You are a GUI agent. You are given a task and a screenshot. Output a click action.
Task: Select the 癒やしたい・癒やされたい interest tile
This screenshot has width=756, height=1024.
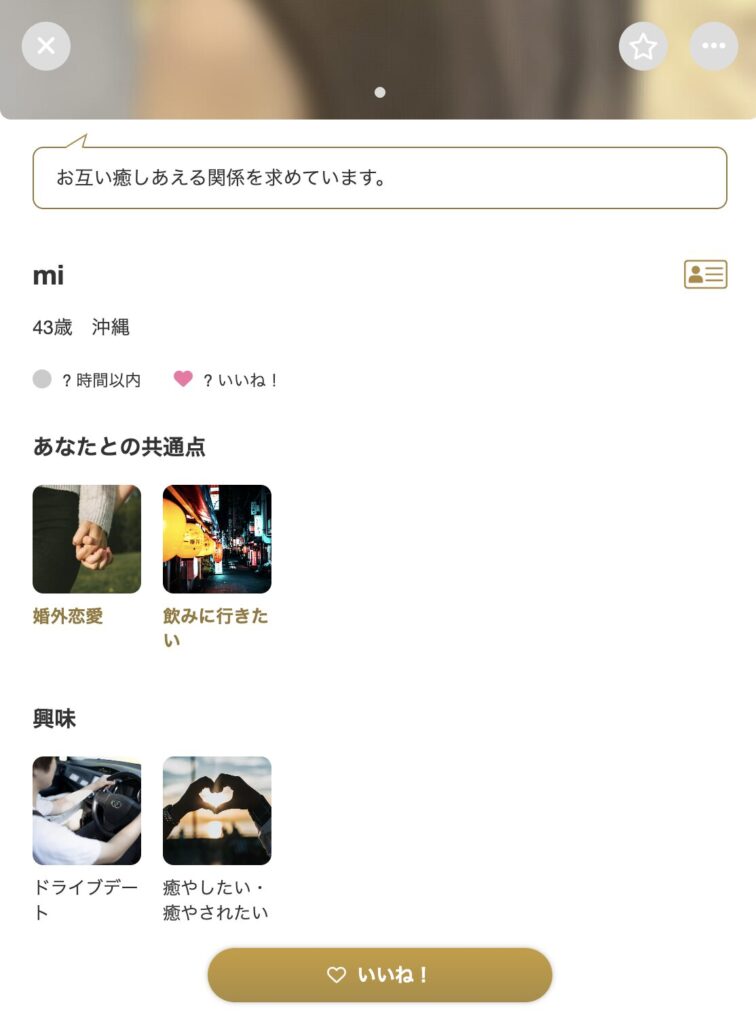coord(217,811)
